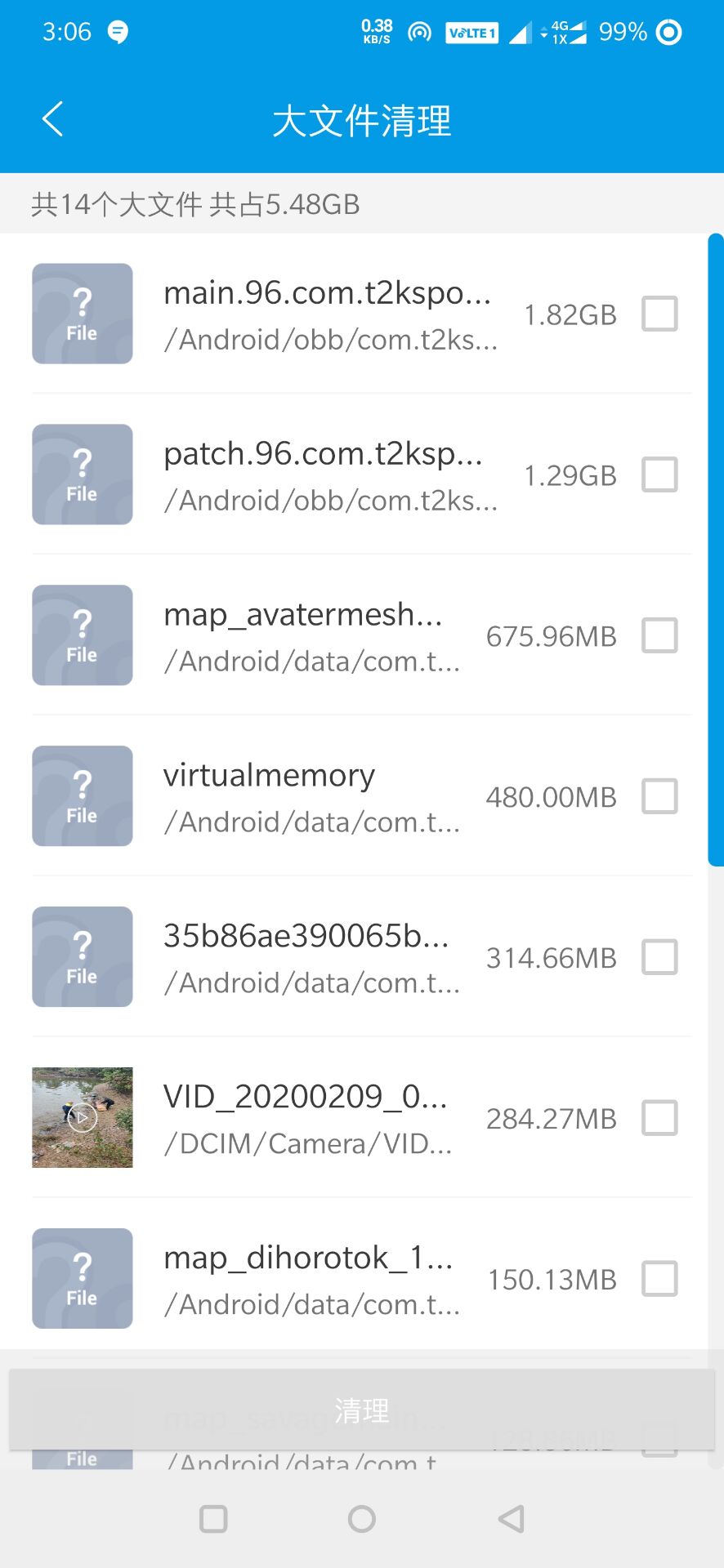This screenshot has height=1568, width=724.
Task: Check the VID_20200209 video checkbox
Action: coord(659,1118)
